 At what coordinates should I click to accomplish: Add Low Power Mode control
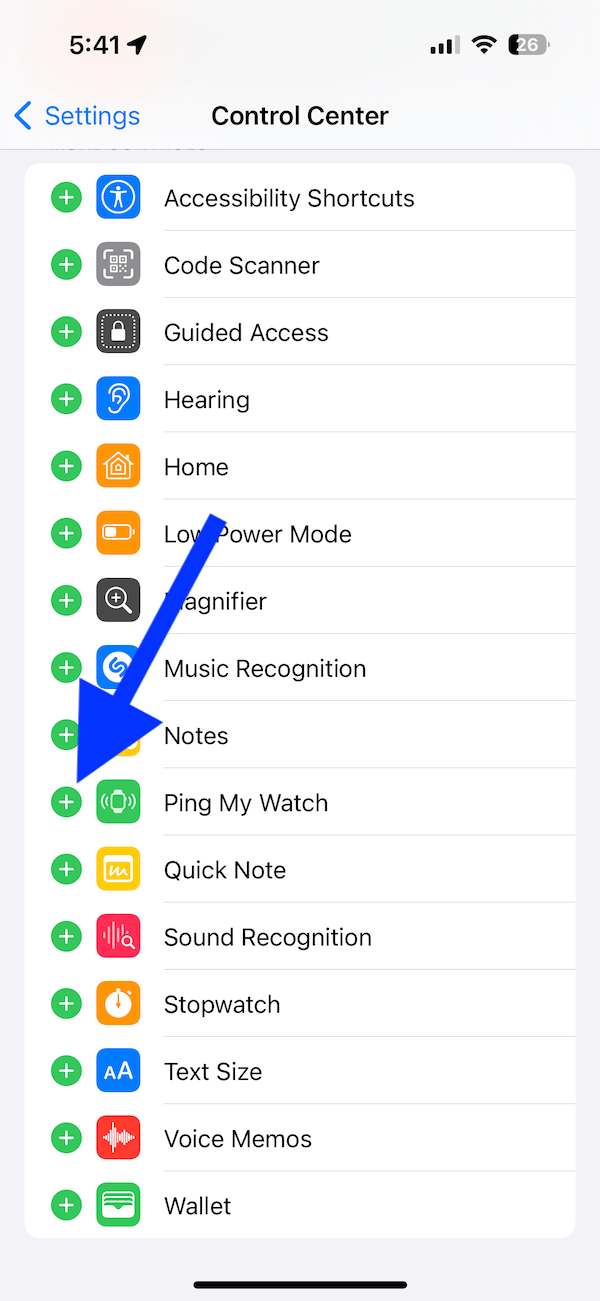(66, 533)
